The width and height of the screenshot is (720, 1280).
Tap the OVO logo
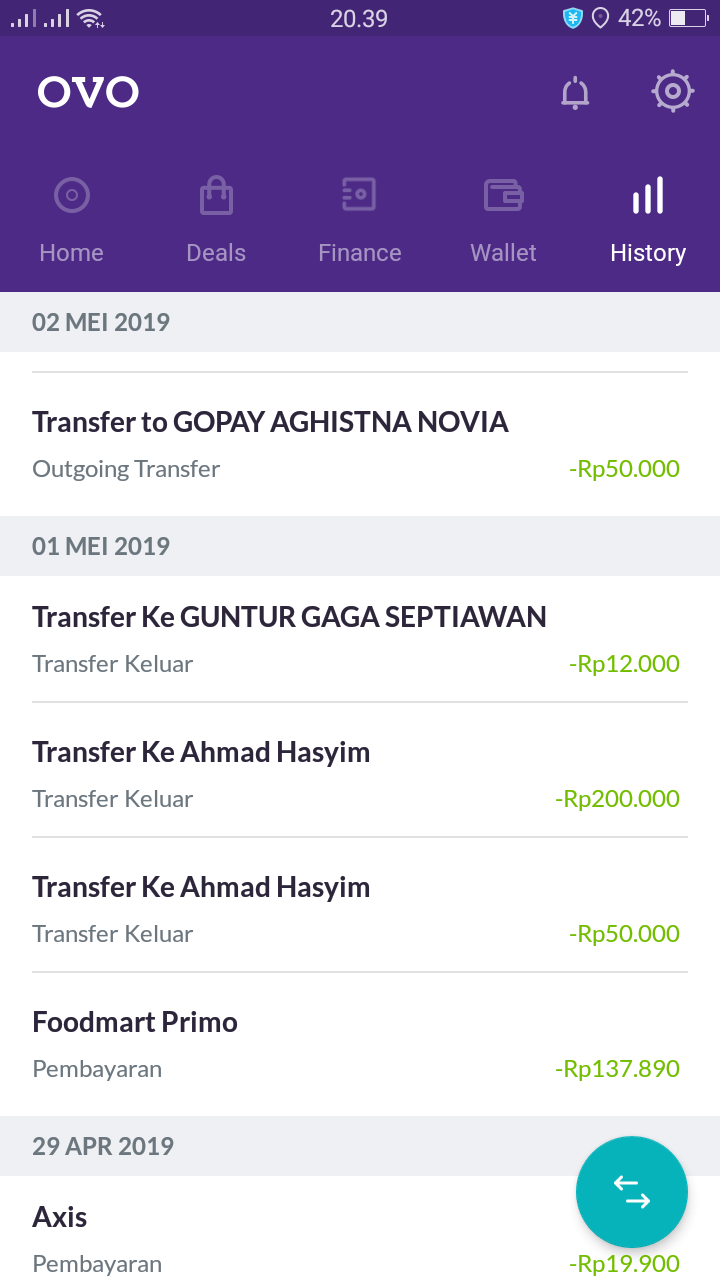tap(88, 91)
